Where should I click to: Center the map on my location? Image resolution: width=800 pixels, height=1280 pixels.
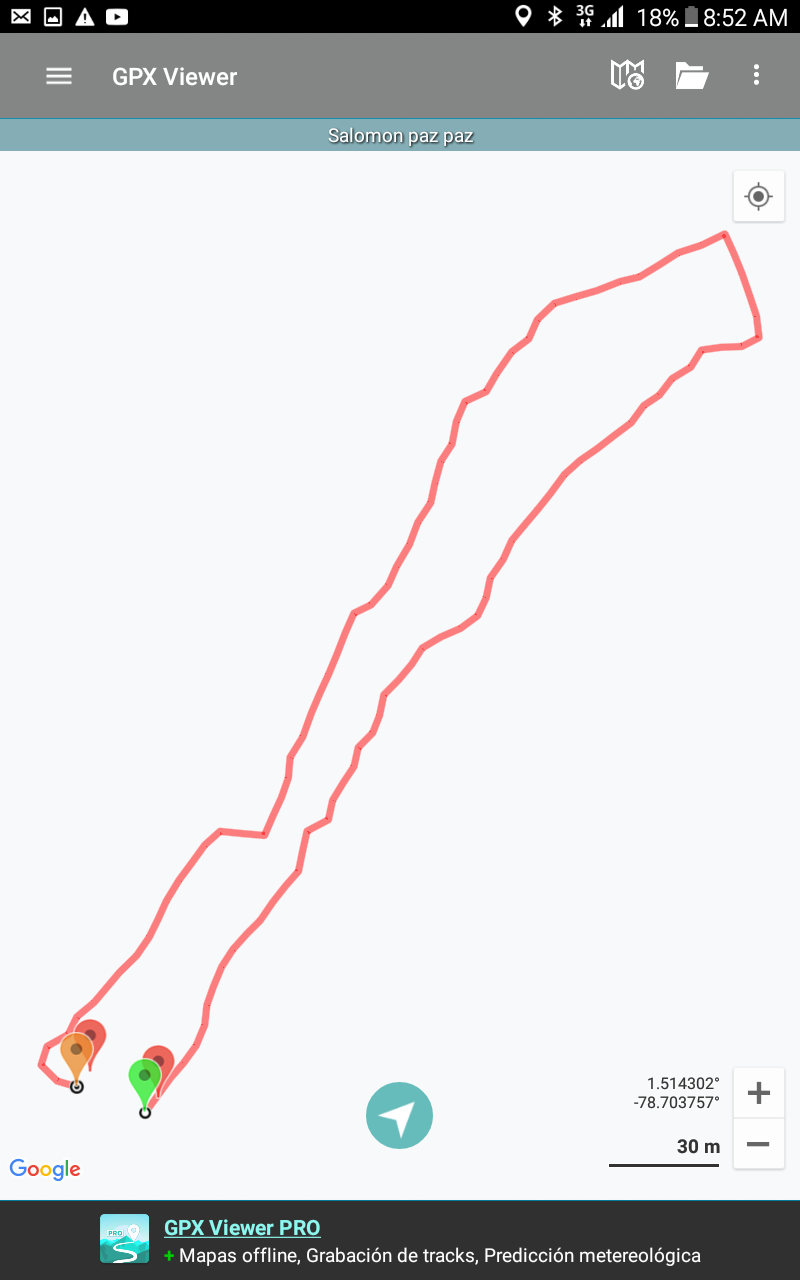tap(758, 196)
